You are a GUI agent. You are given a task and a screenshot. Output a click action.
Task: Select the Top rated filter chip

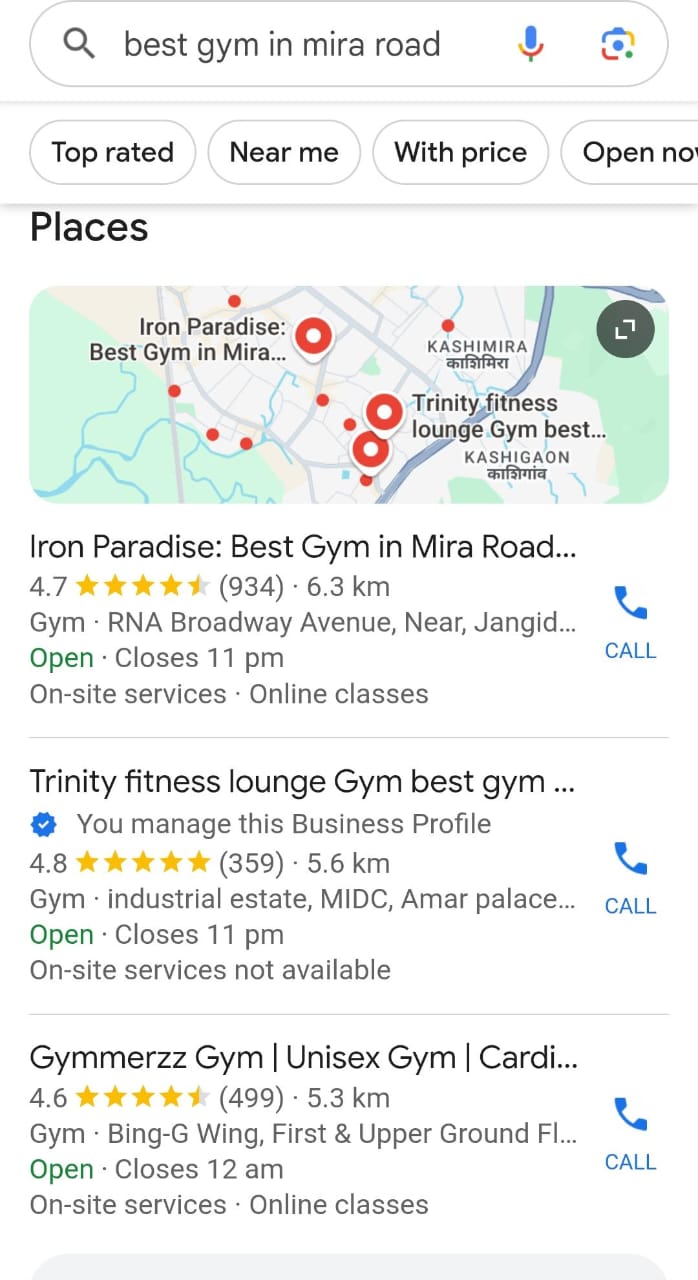pos(112,152)
